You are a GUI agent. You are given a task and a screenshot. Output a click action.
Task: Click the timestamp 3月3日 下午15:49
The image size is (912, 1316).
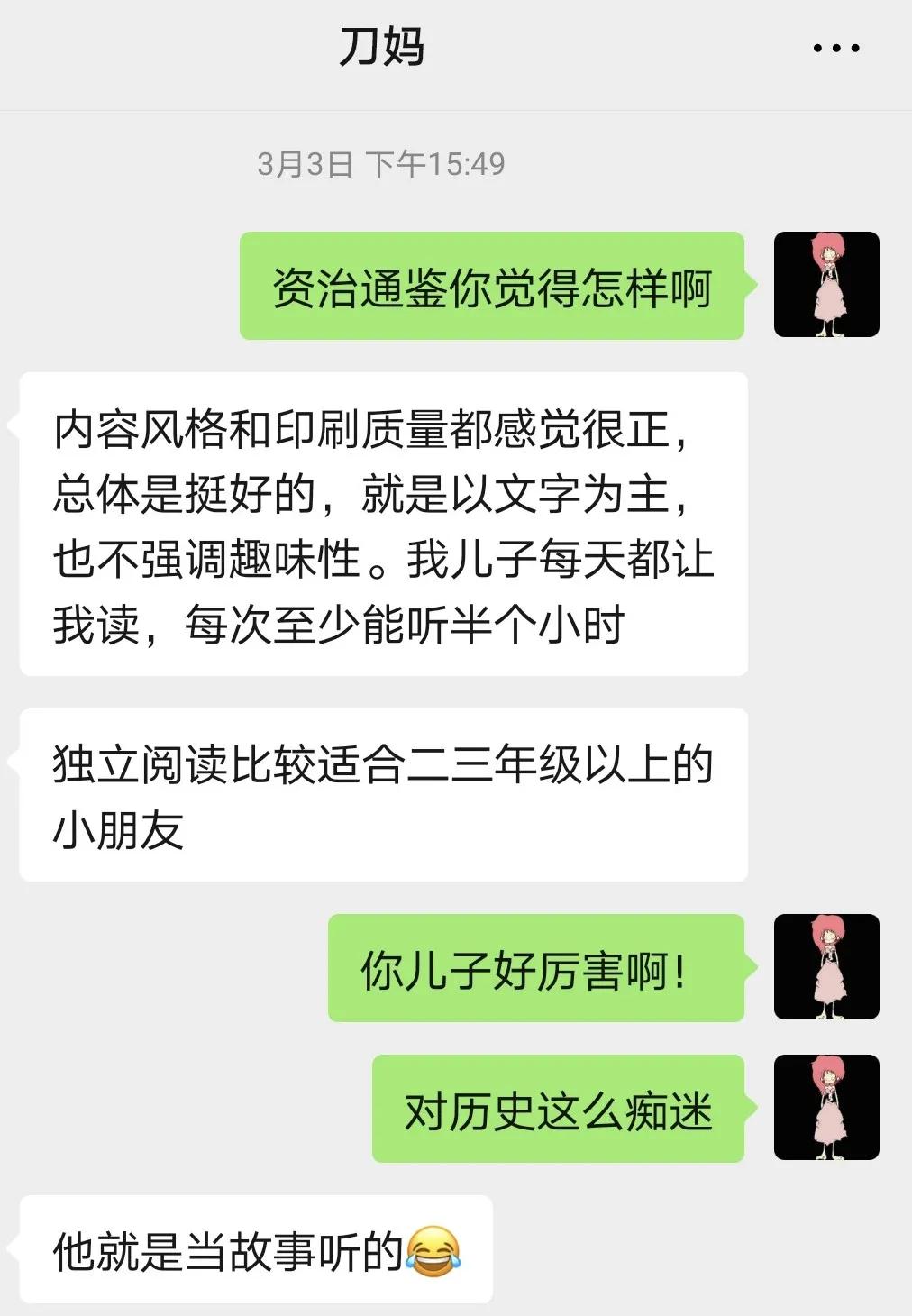tap(382, 162)
